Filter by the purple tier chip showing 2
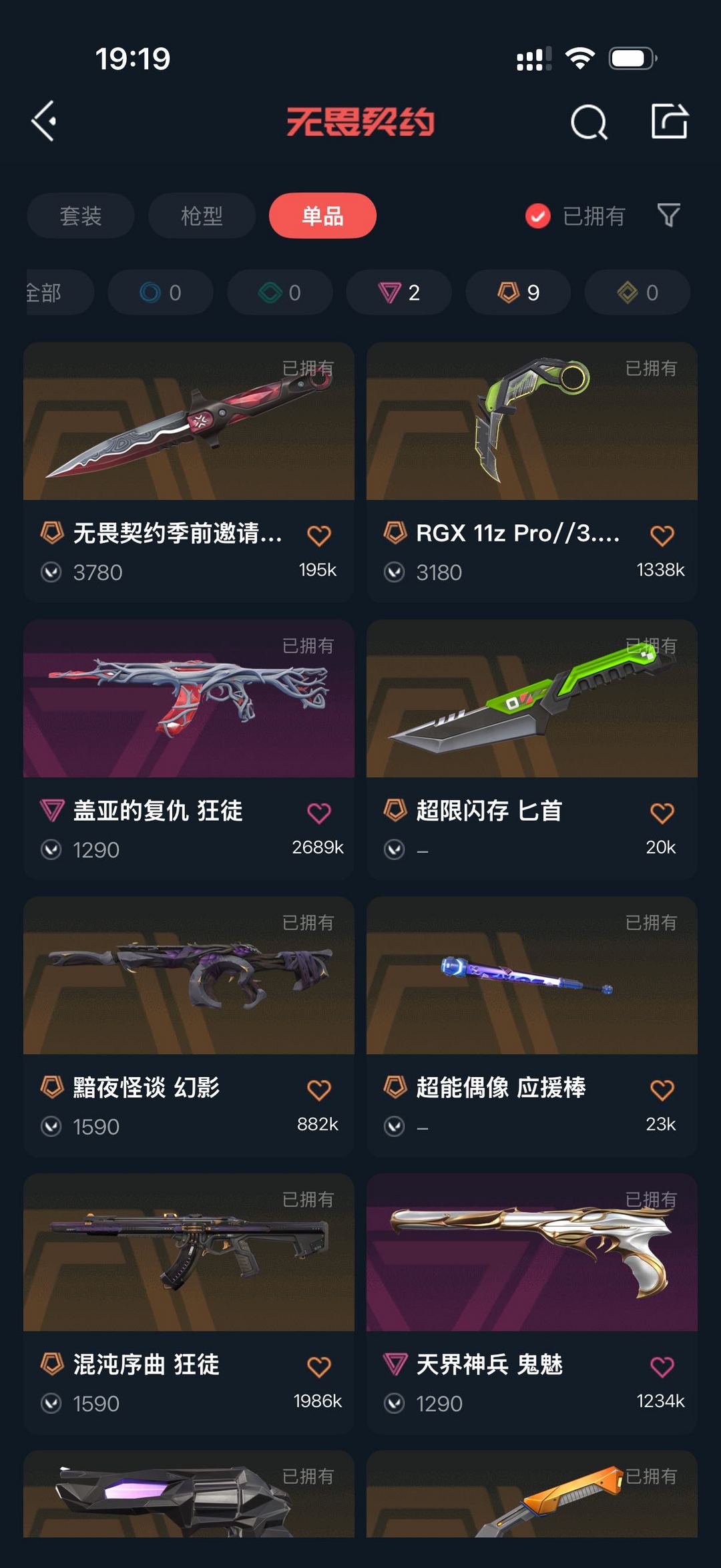 tap(399, 292)
